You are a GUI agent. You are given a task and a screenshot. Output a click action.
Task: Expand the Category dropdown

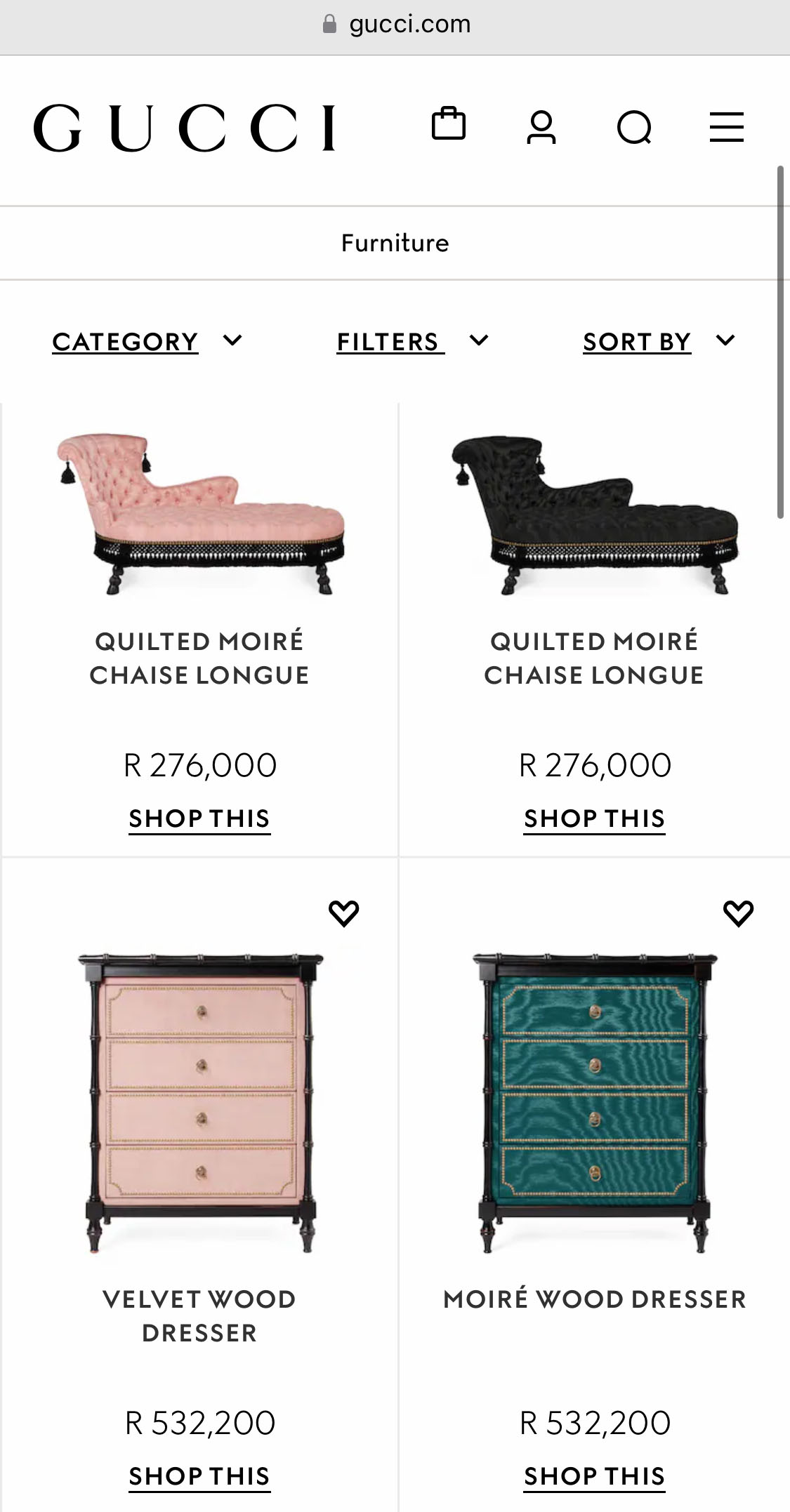click(x=147, y=342)
